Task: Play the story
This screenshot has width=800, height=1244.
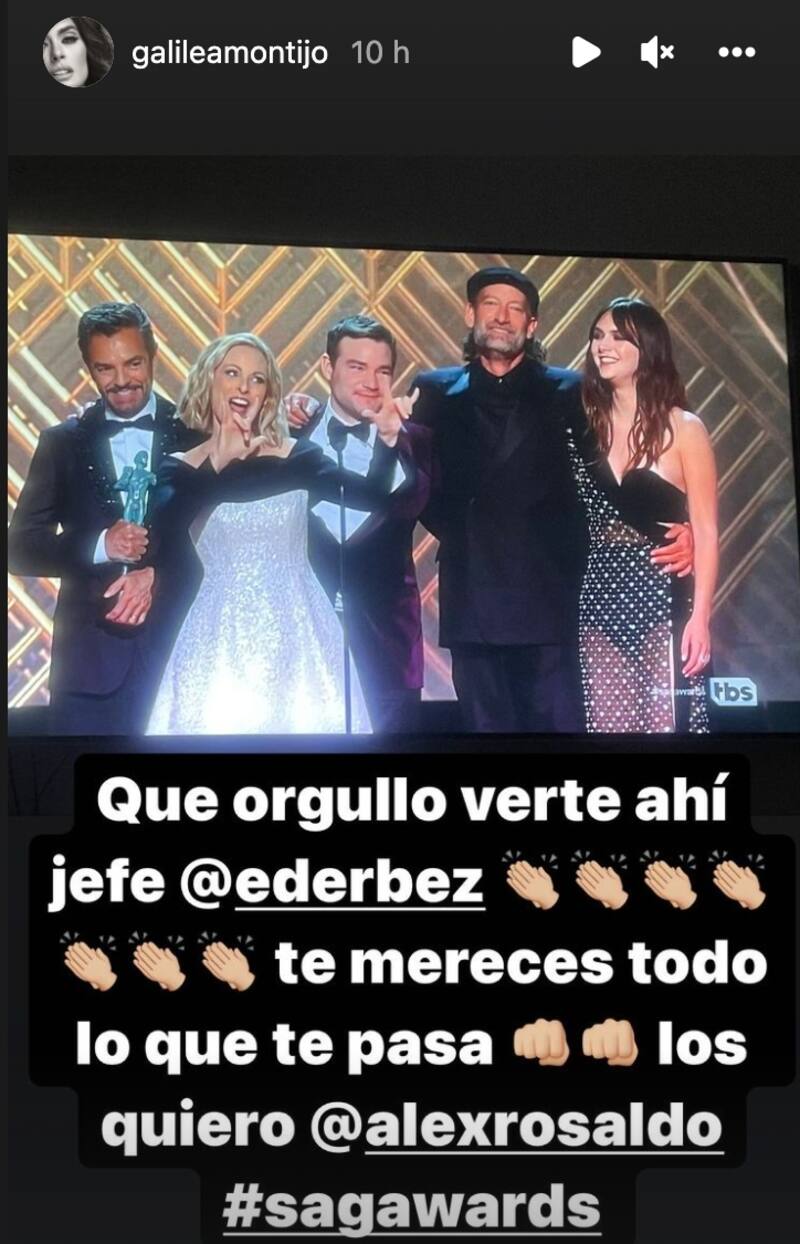Action: (586, 53)
